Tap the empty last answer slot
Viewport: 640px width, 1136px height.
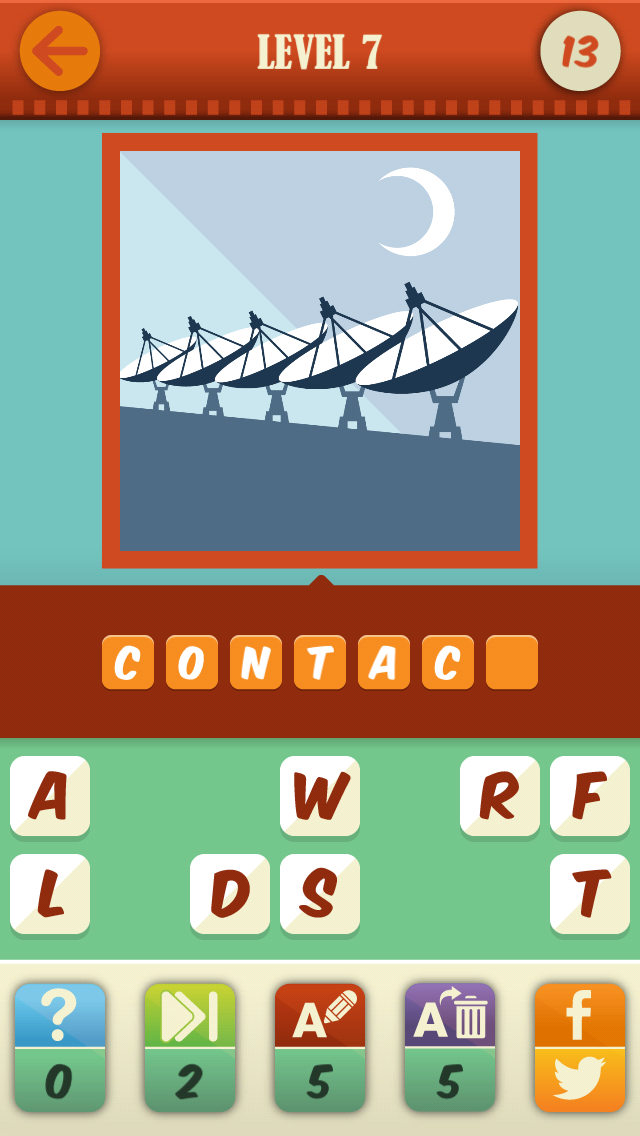[512, 662]
